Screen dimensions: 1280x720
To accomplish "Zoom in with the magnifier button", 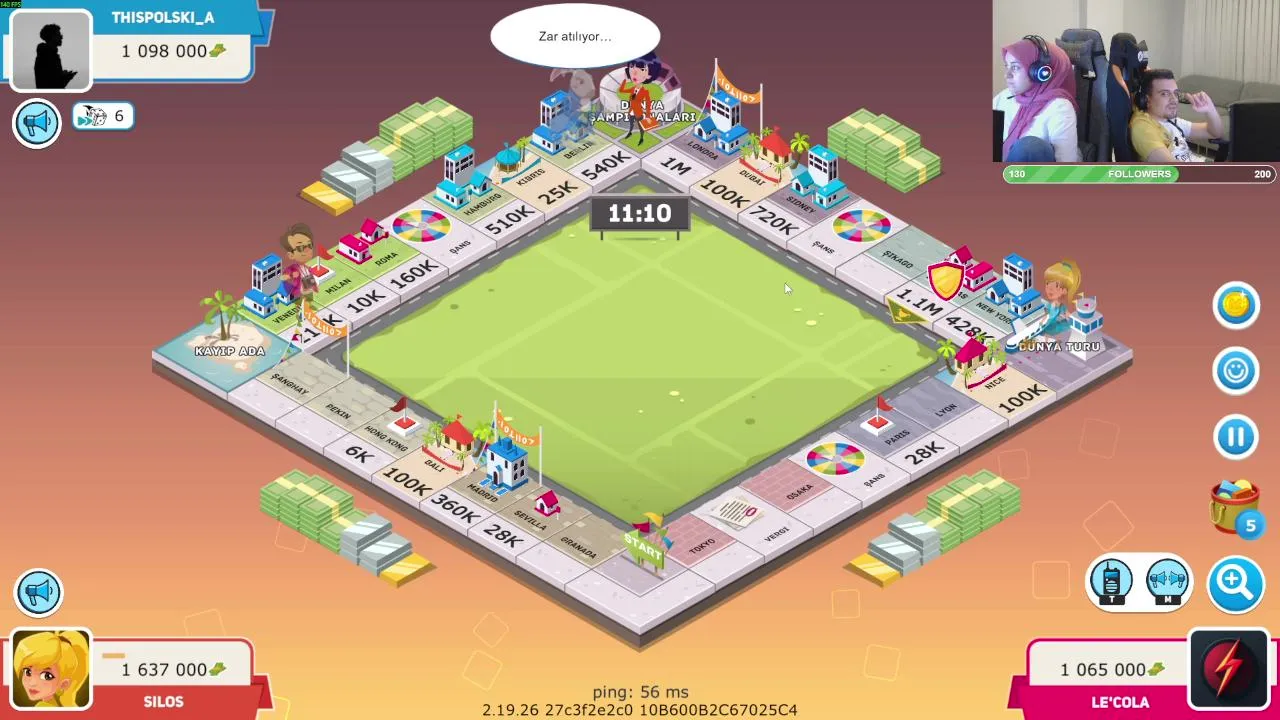I will pos(1236,583).
